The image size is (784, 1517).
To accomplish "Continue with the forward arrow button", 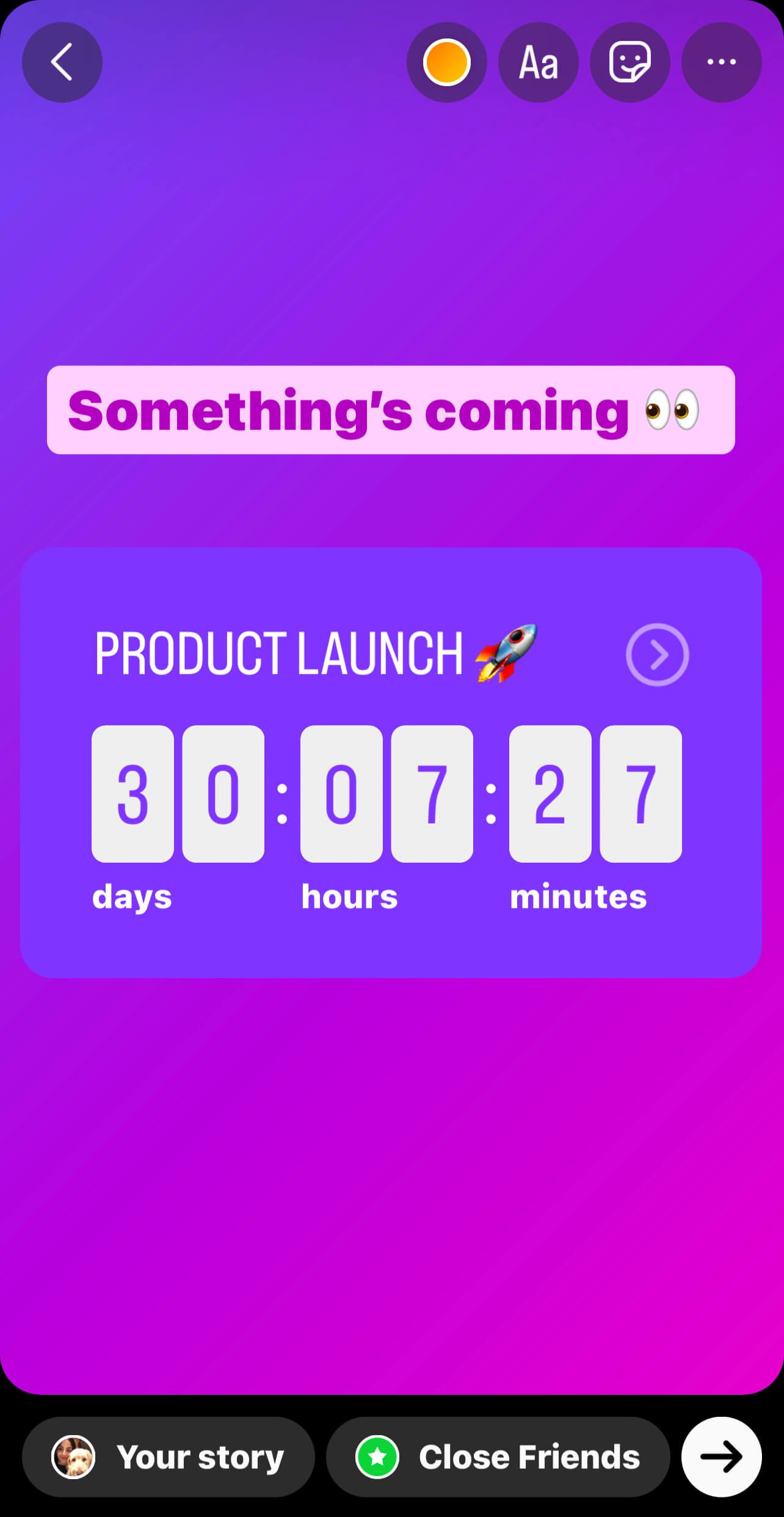I will click(x=721, y=1457).
